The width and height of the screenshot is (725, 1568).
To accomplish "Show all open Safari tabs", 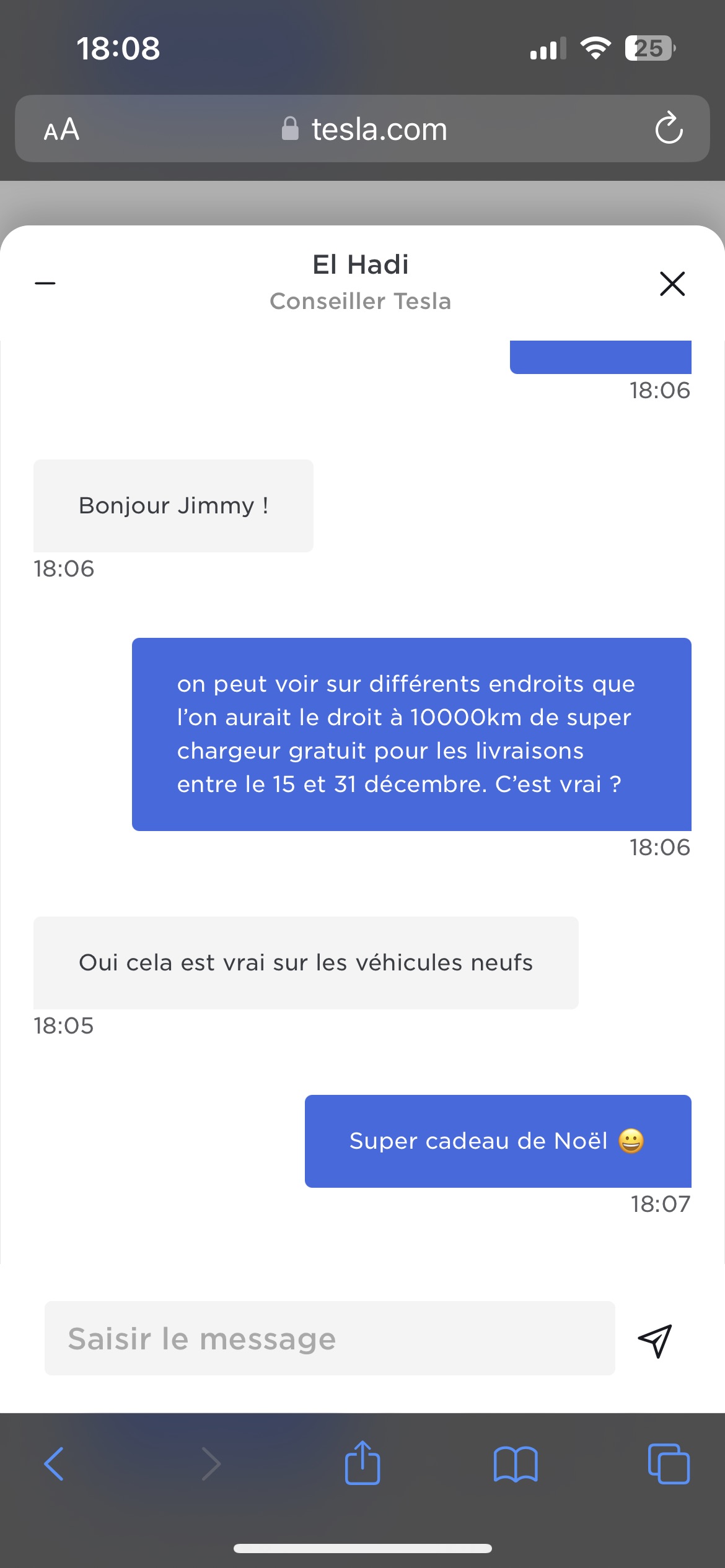I will (x=668, y=1464).
